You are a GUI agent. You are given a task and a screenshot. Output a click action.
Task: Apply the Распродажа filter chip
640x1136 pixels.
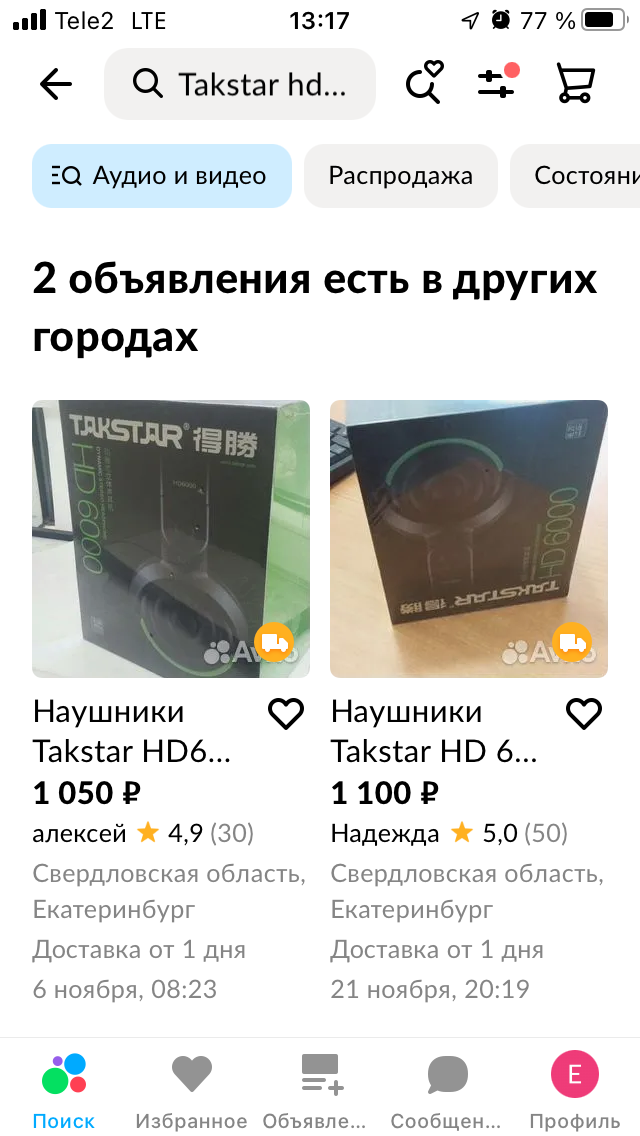pyautogui.click(x=400, y=176)
